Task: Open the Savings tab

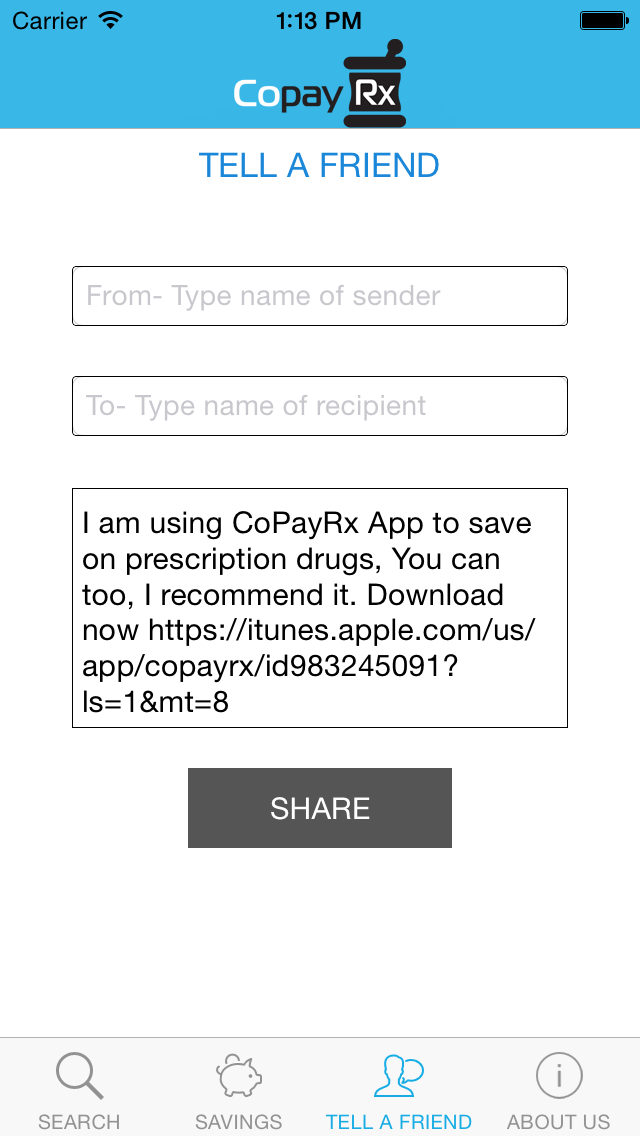Action: pos(239,1090)
